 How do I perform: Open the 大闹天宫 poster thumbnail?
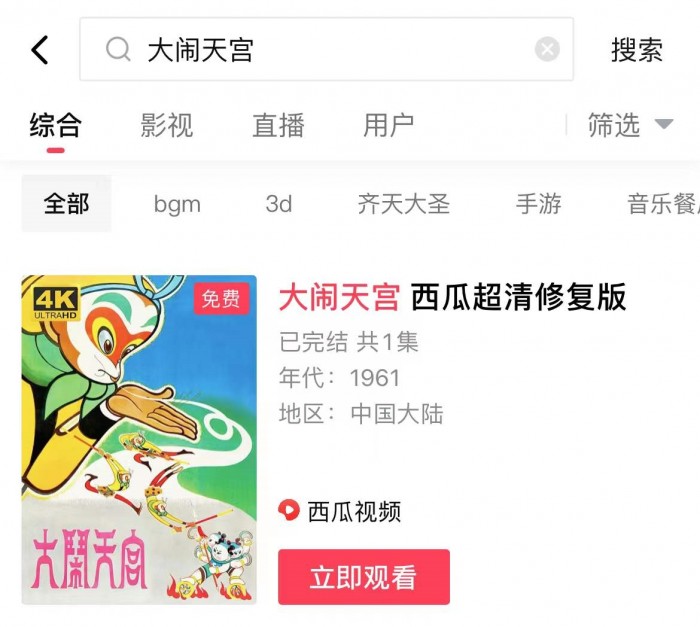[x=139, y=439]
